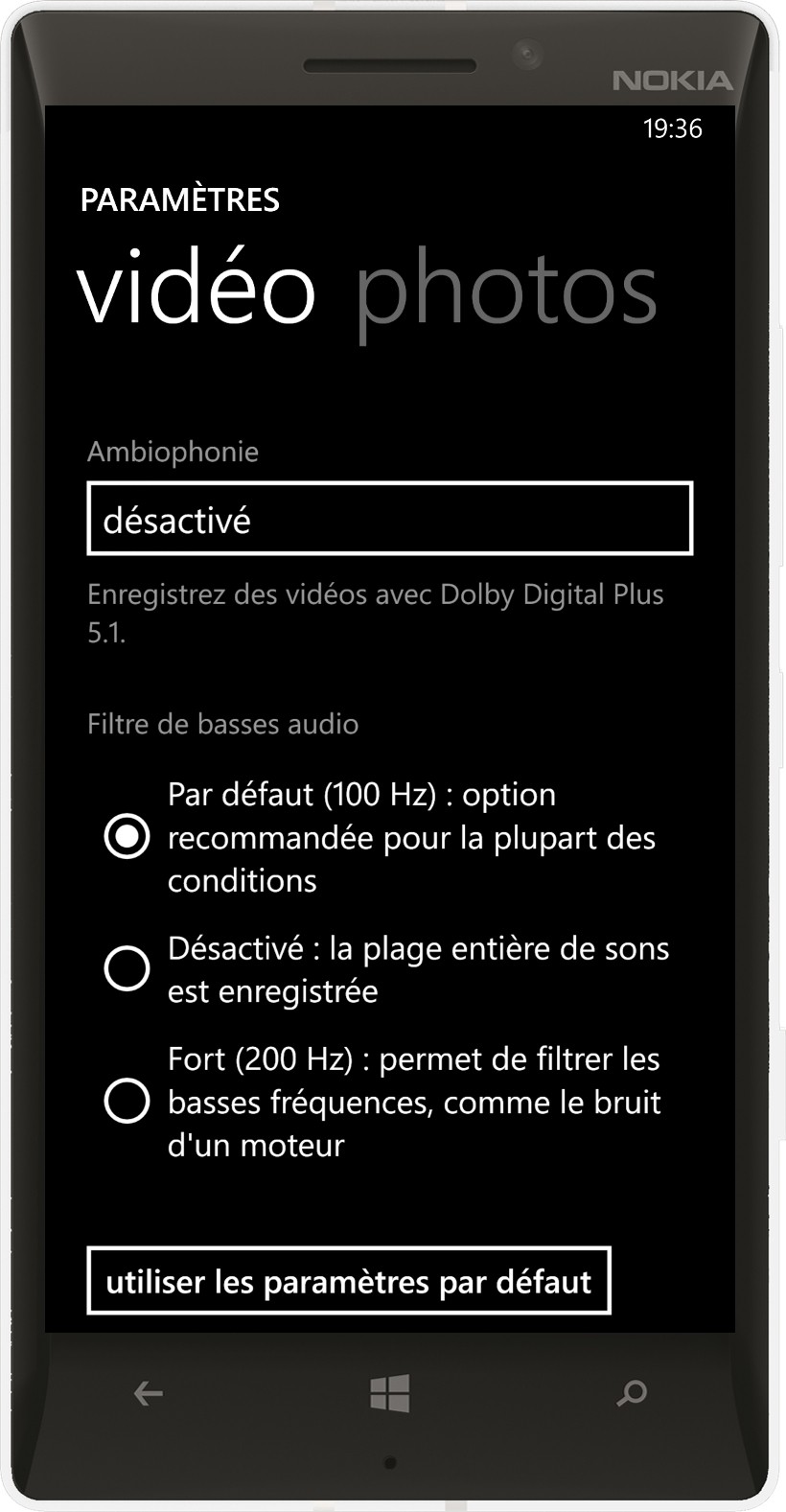The image size is (786, 1512).
Task: Select Désactivé to record entire sound range
Action: click(x=127, y=968)
